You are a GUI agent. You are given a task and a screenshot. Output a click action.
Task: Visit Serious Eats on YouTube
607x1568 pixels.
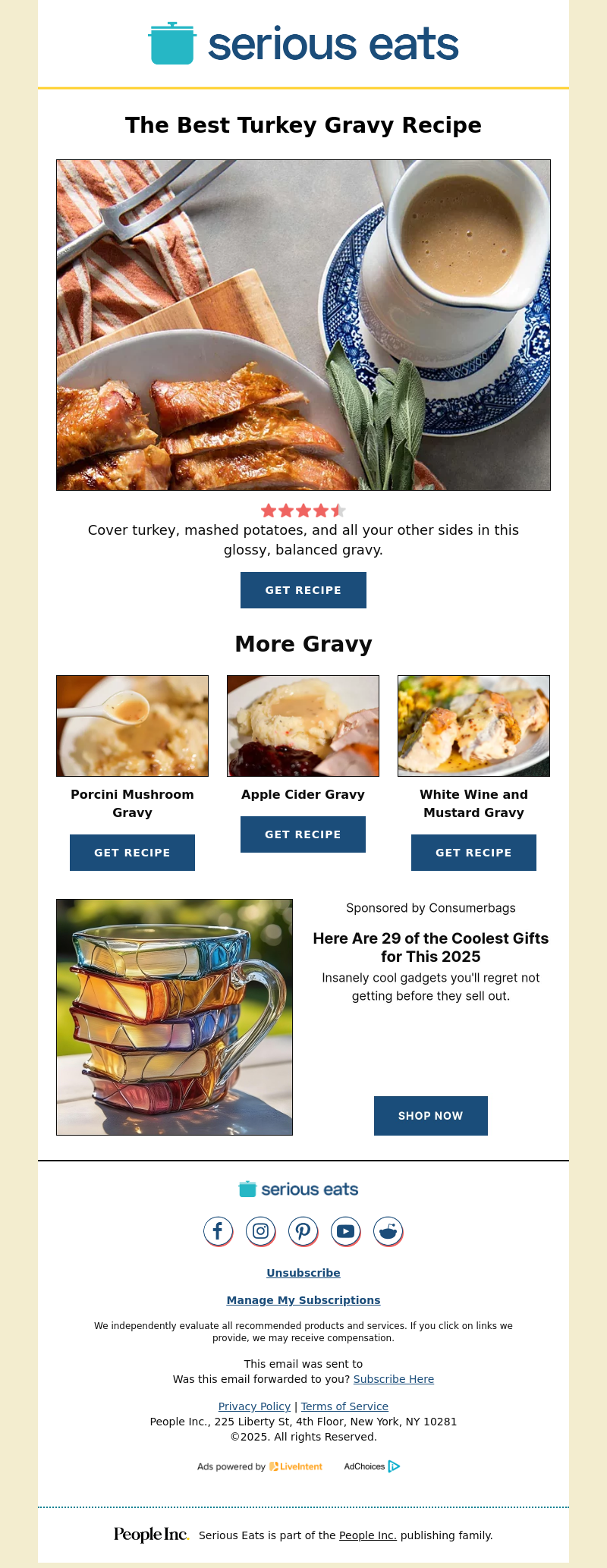point(345,1231)
